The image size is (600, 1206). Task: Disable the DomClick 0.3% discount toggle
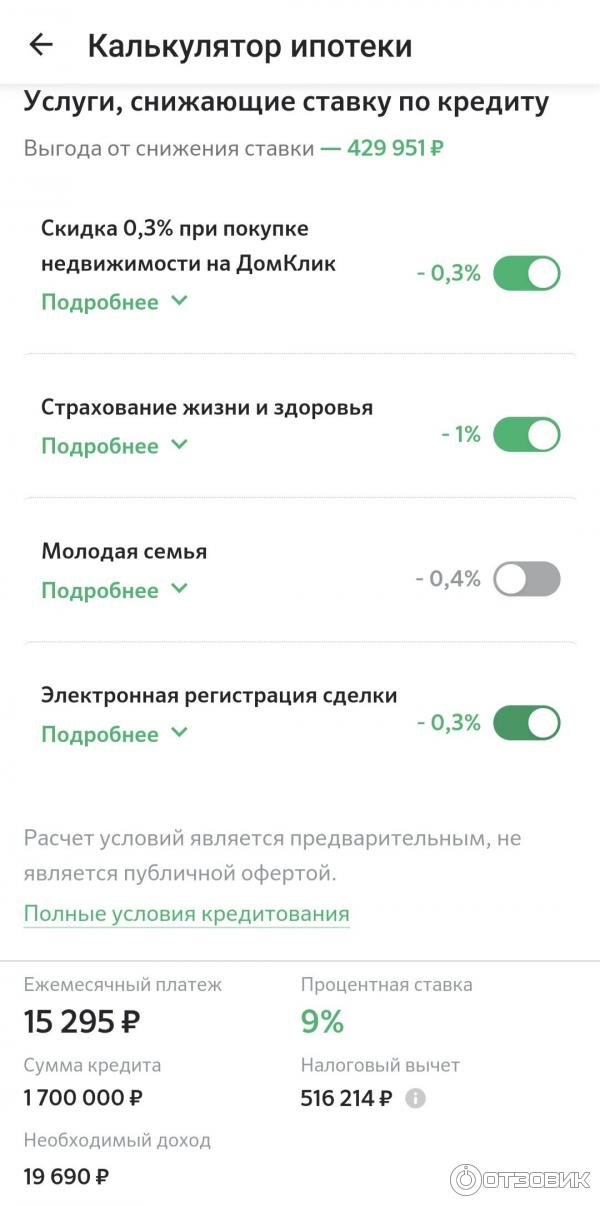[x=527, y=273]
